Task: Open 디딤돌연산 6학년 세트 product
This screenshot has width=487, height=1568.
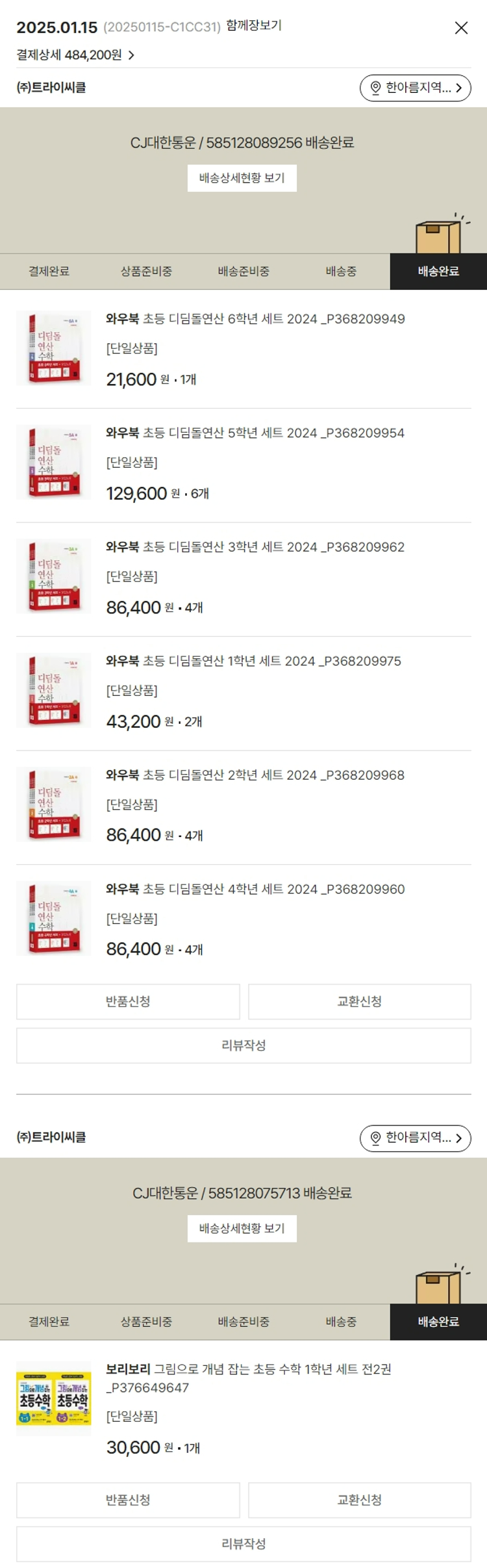Action: click(x=255, y=319)
